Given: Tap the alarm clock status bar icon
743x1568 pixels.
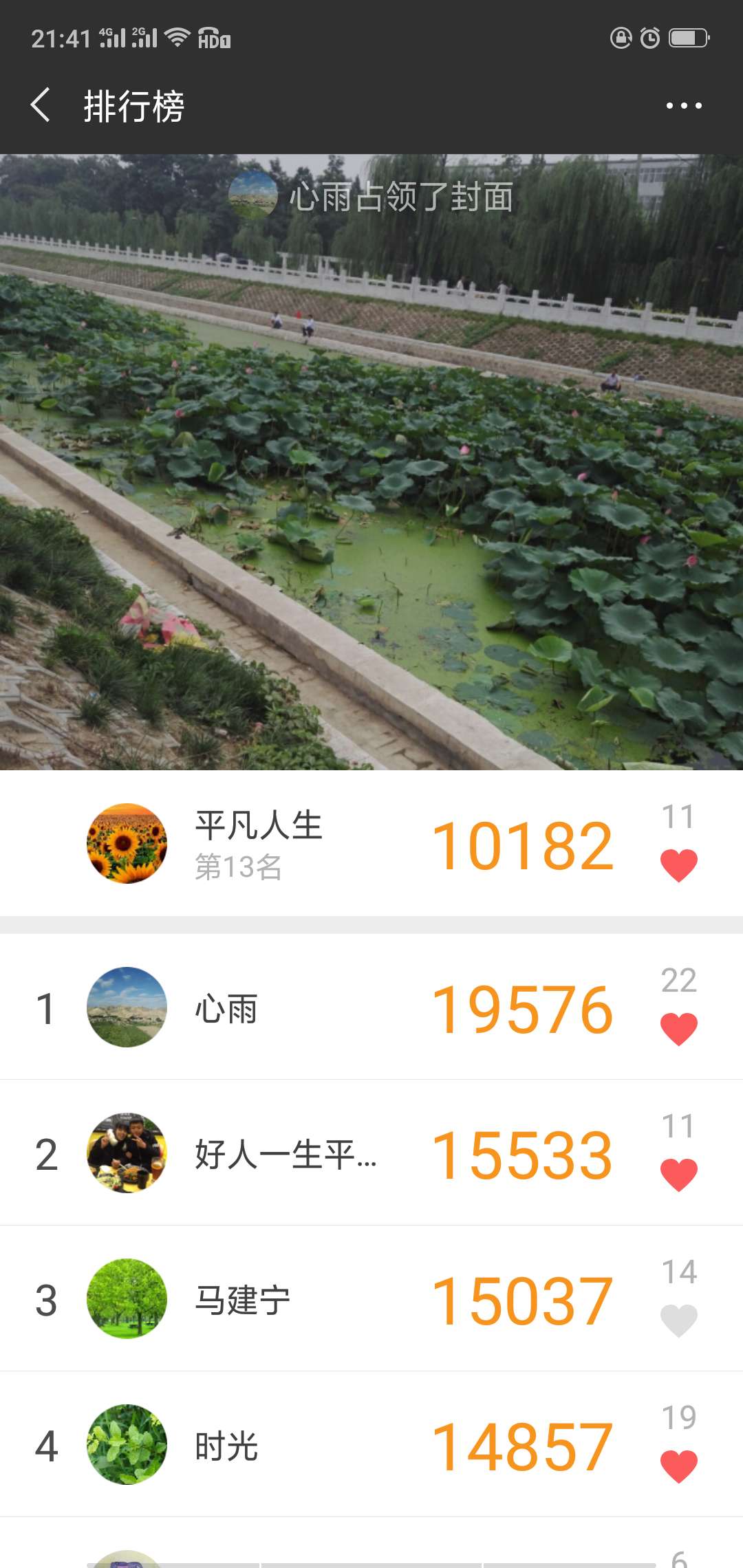Looking at the screenshot, I should tap(649, 39).
